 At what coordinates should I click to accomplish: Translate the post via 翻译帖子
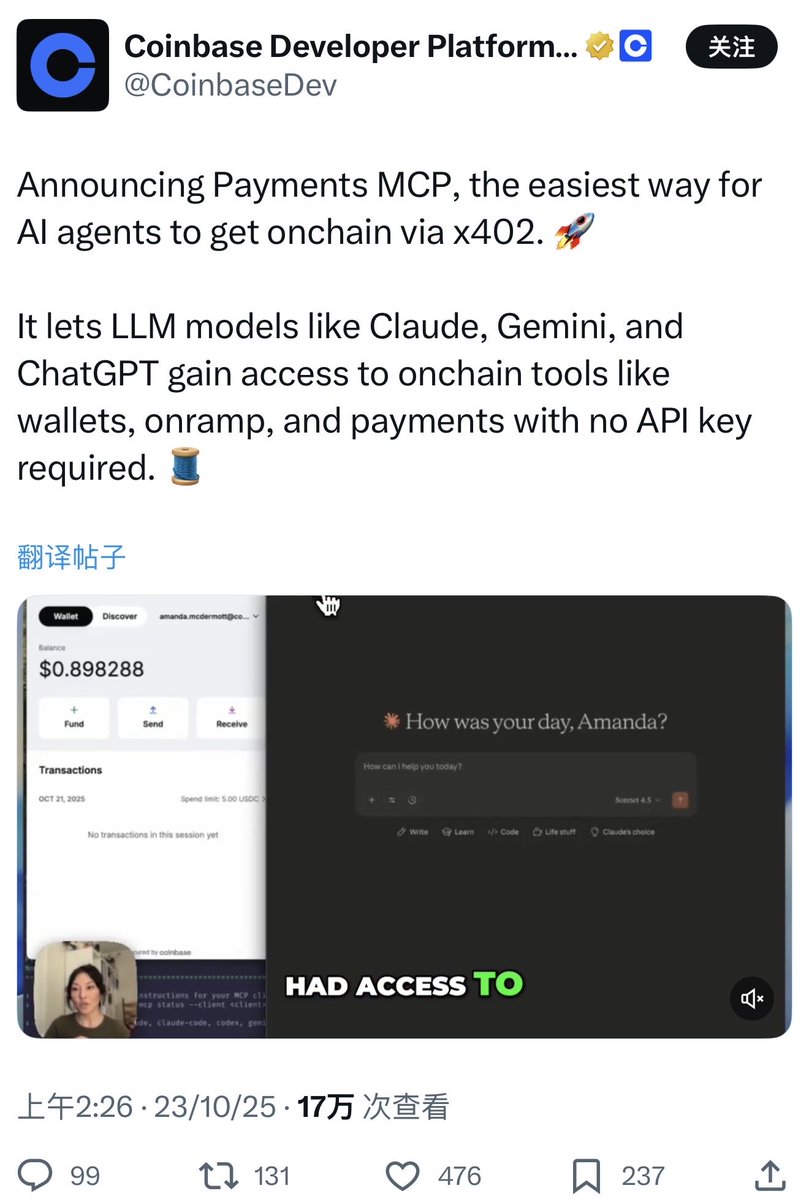(x=72, y=557)
